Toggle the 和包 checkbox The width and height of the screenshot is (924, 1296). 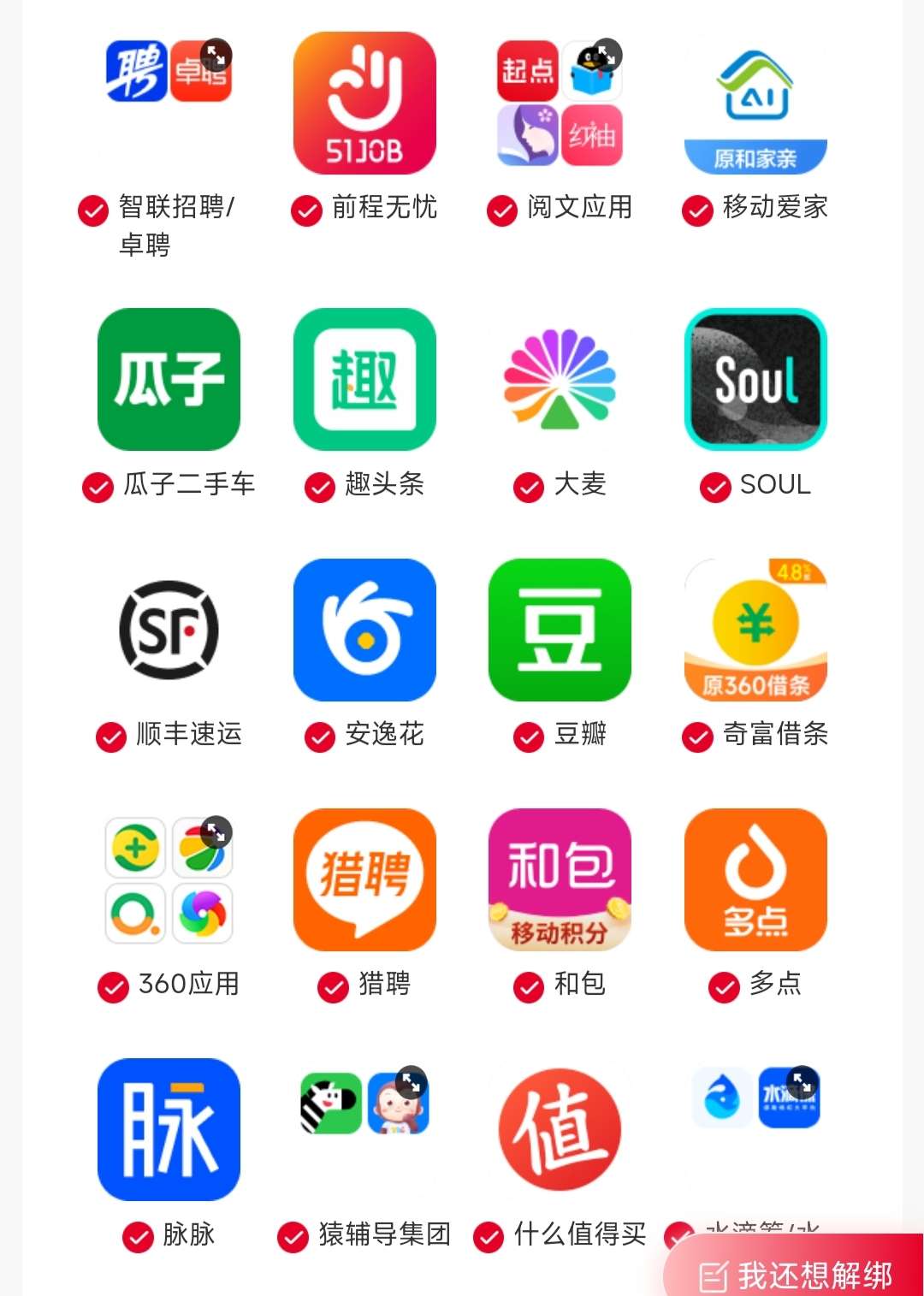(529, 987)
